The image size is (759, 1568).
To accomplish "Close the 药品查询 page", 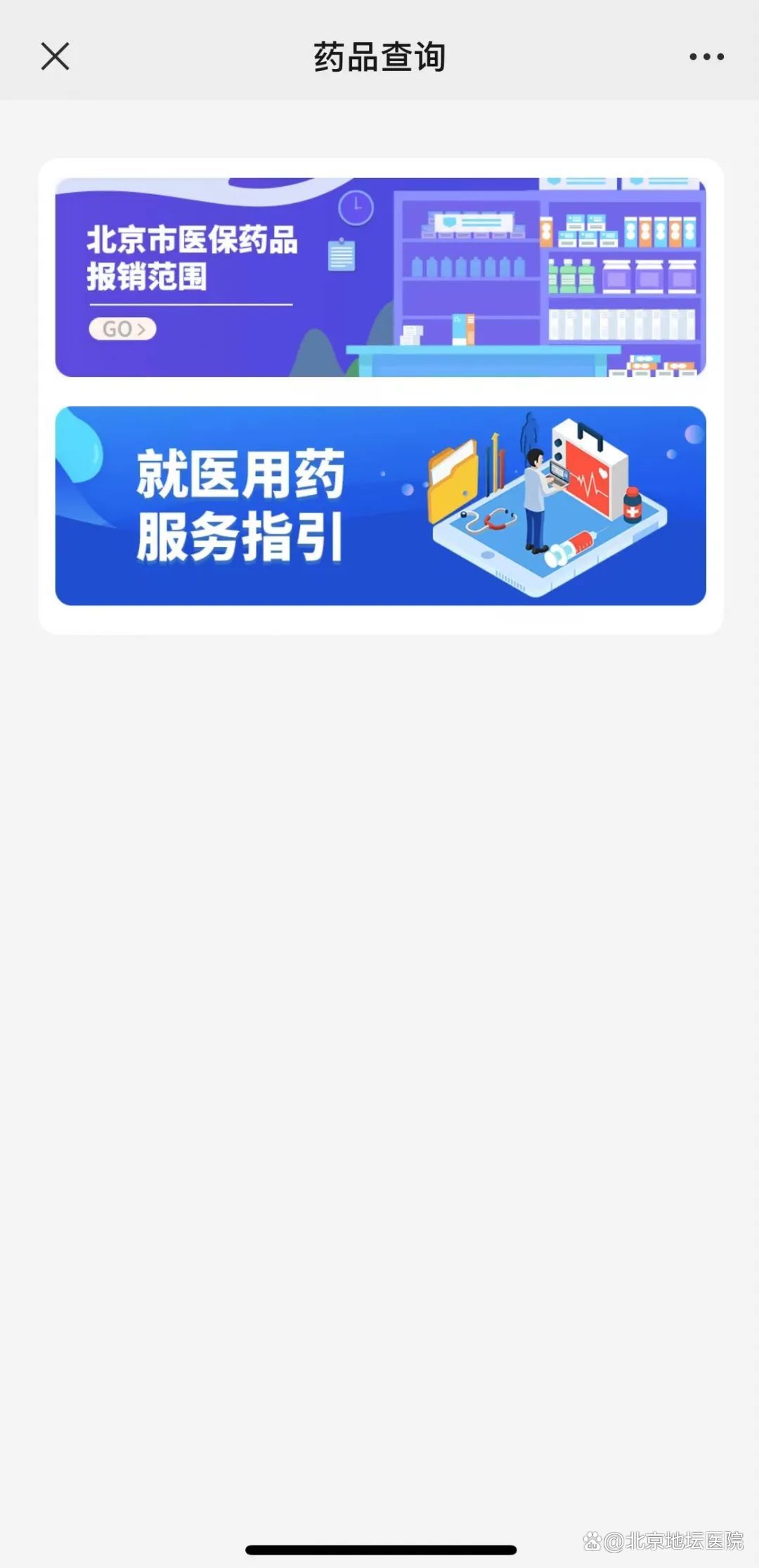I will click(x=55, y=56).
